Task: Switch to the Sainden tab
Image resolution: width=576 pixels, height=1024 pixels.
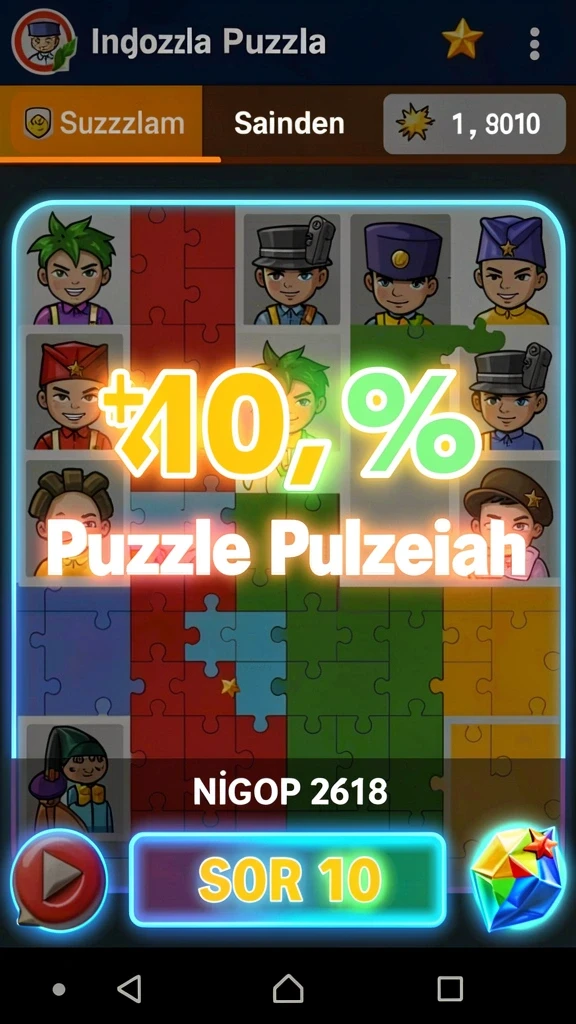Action: 289,123
